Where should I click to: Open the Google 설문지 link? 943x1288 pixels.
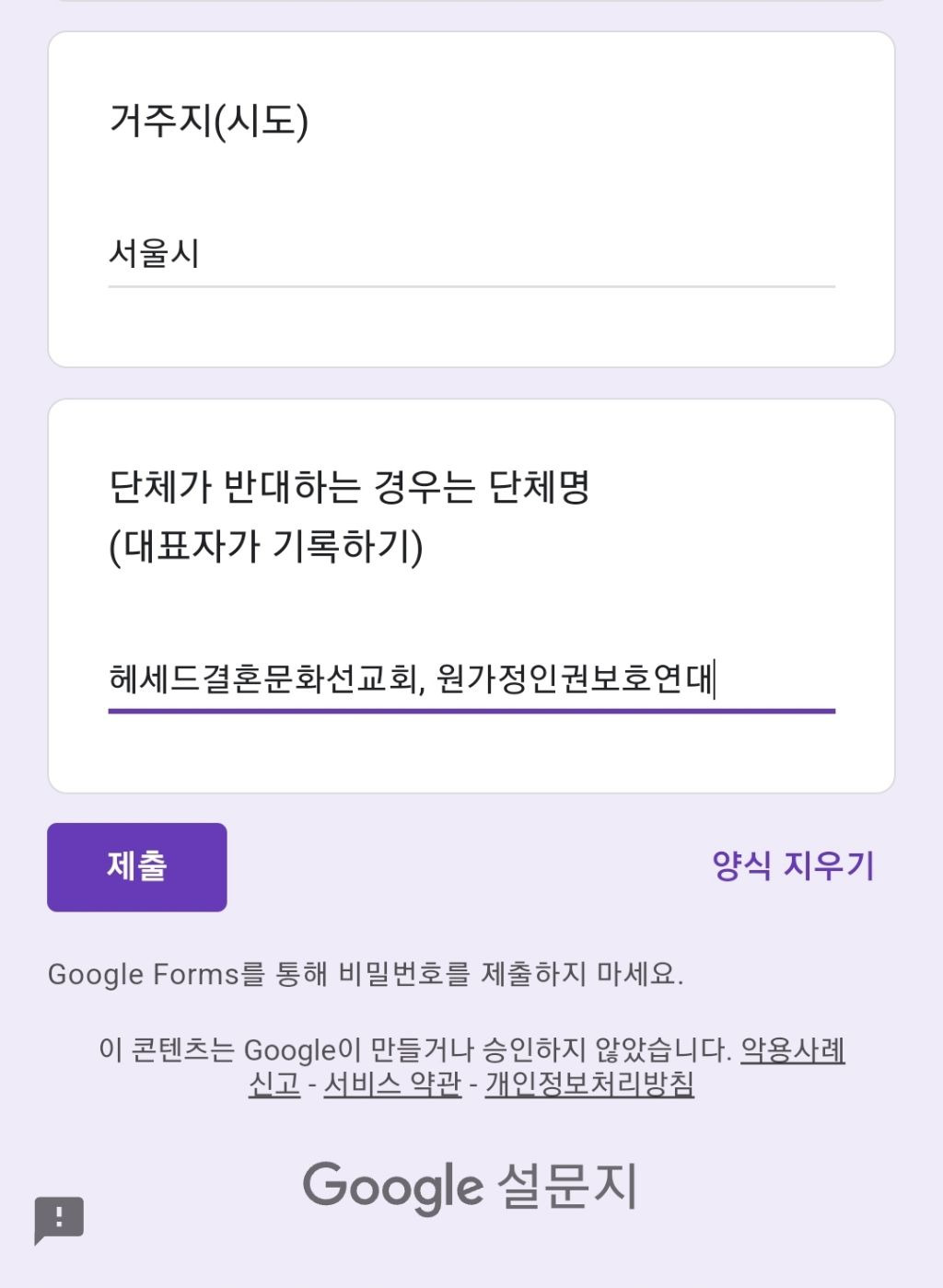tap(470, 1186)
